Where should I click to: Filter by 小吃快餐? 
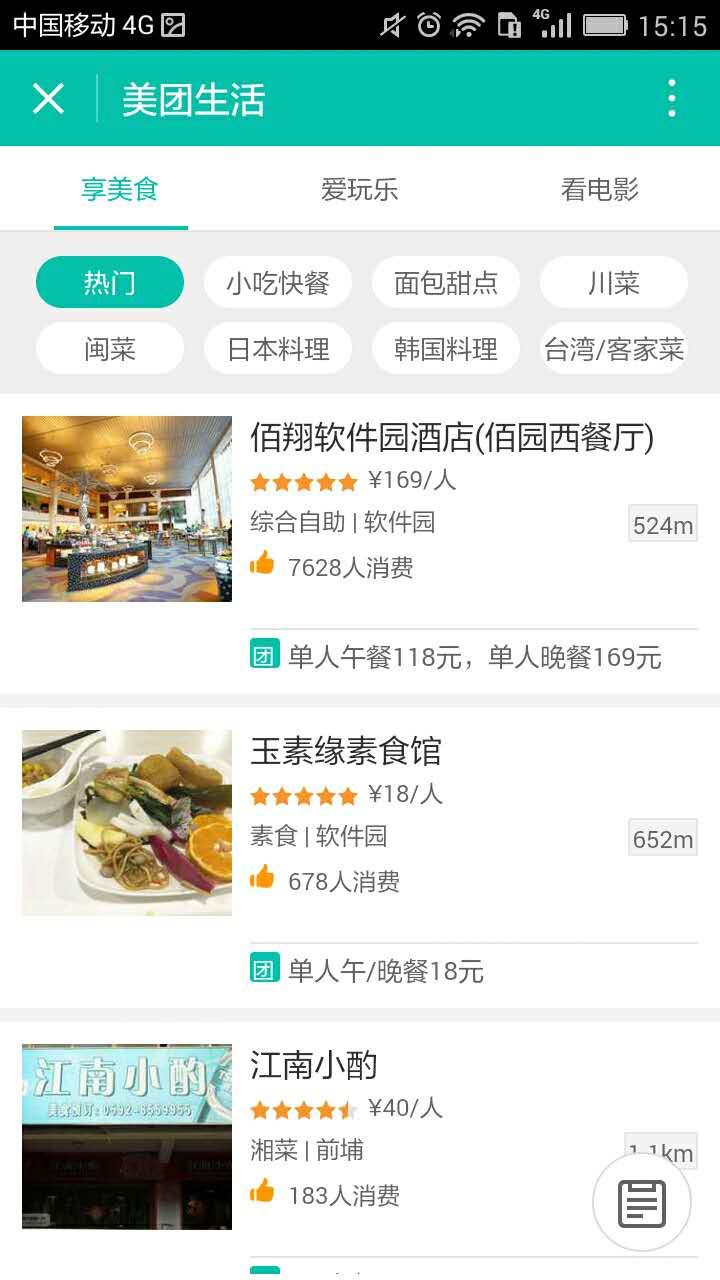(x=278, y=283)
